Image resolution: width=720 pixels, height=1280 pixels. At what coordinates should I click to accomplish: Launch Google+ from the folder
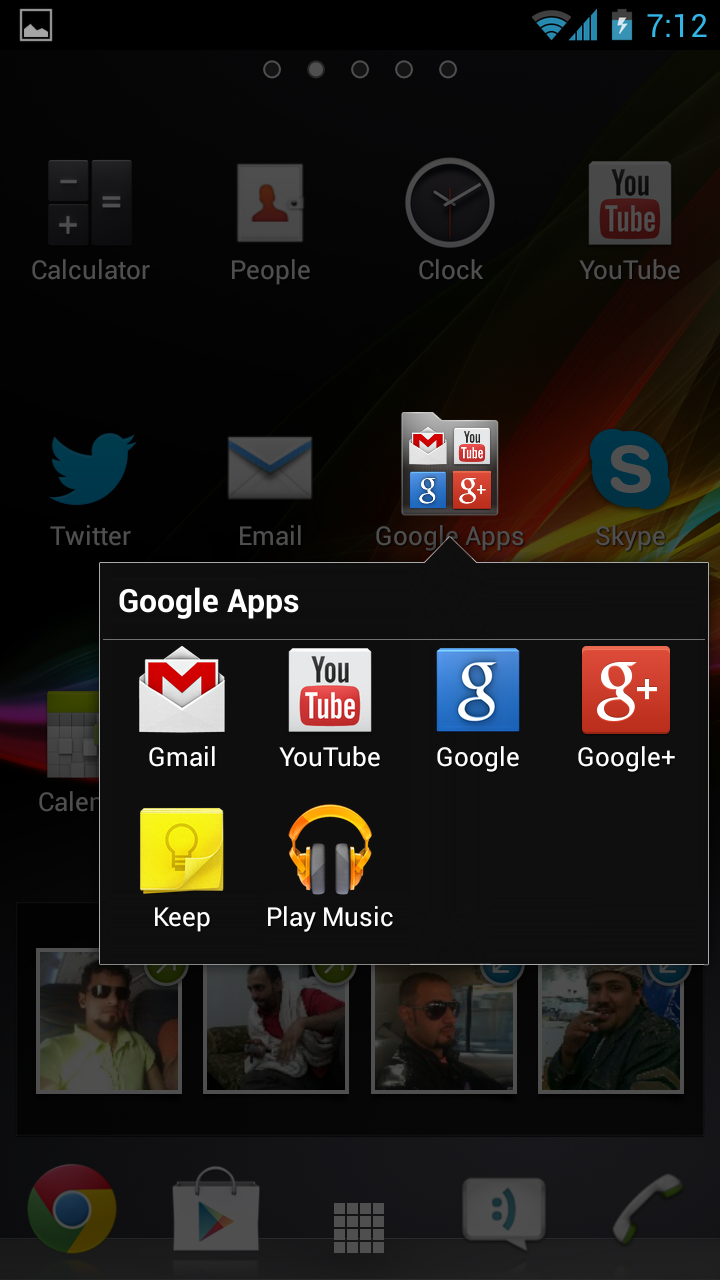pos(626,706)
